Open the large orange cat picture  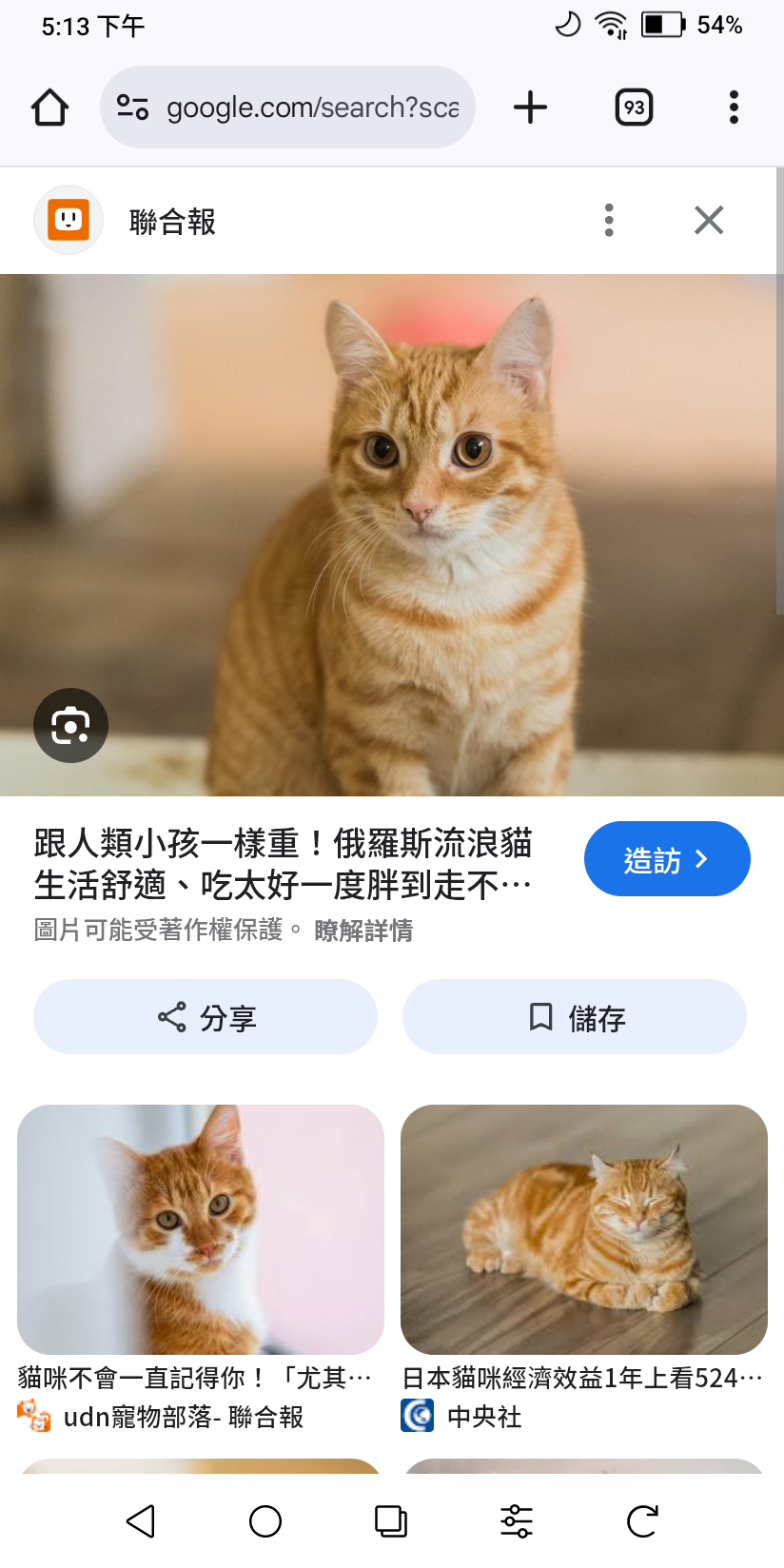point(390,535)
